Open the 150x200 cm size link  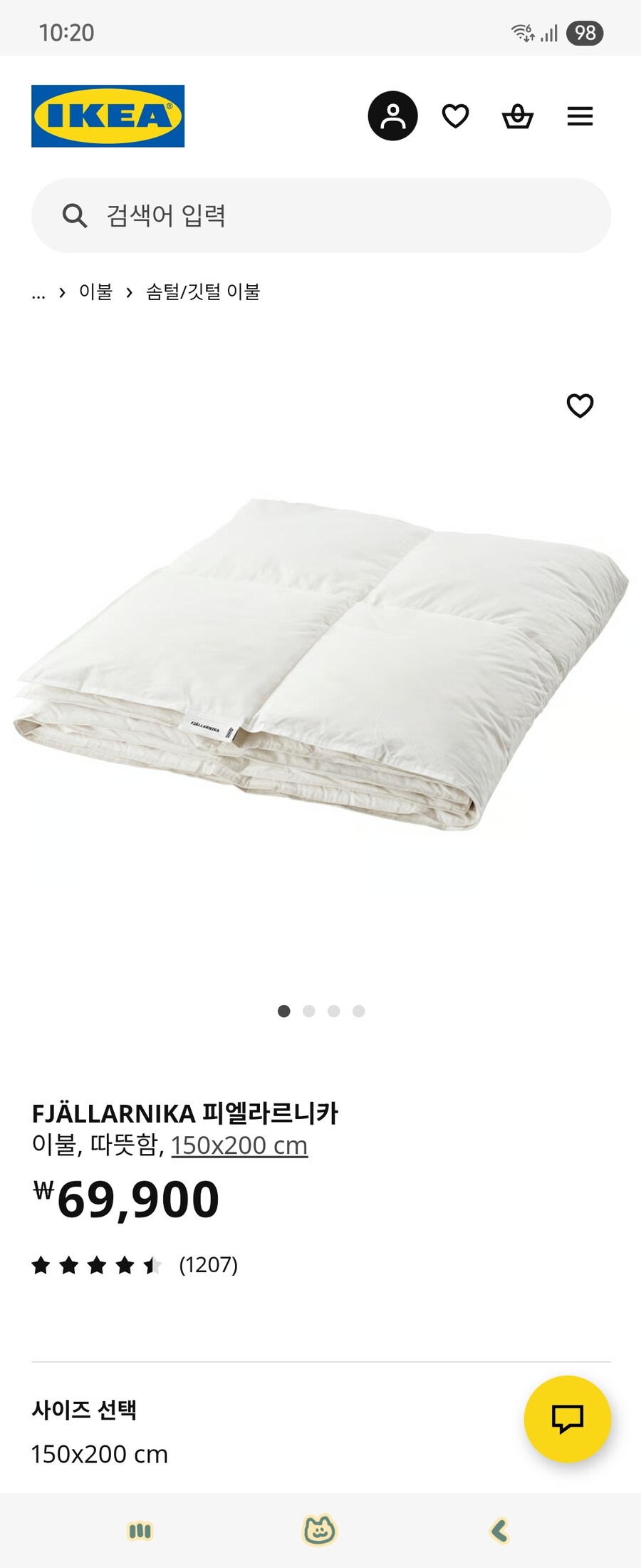[x=239, y=1145]
